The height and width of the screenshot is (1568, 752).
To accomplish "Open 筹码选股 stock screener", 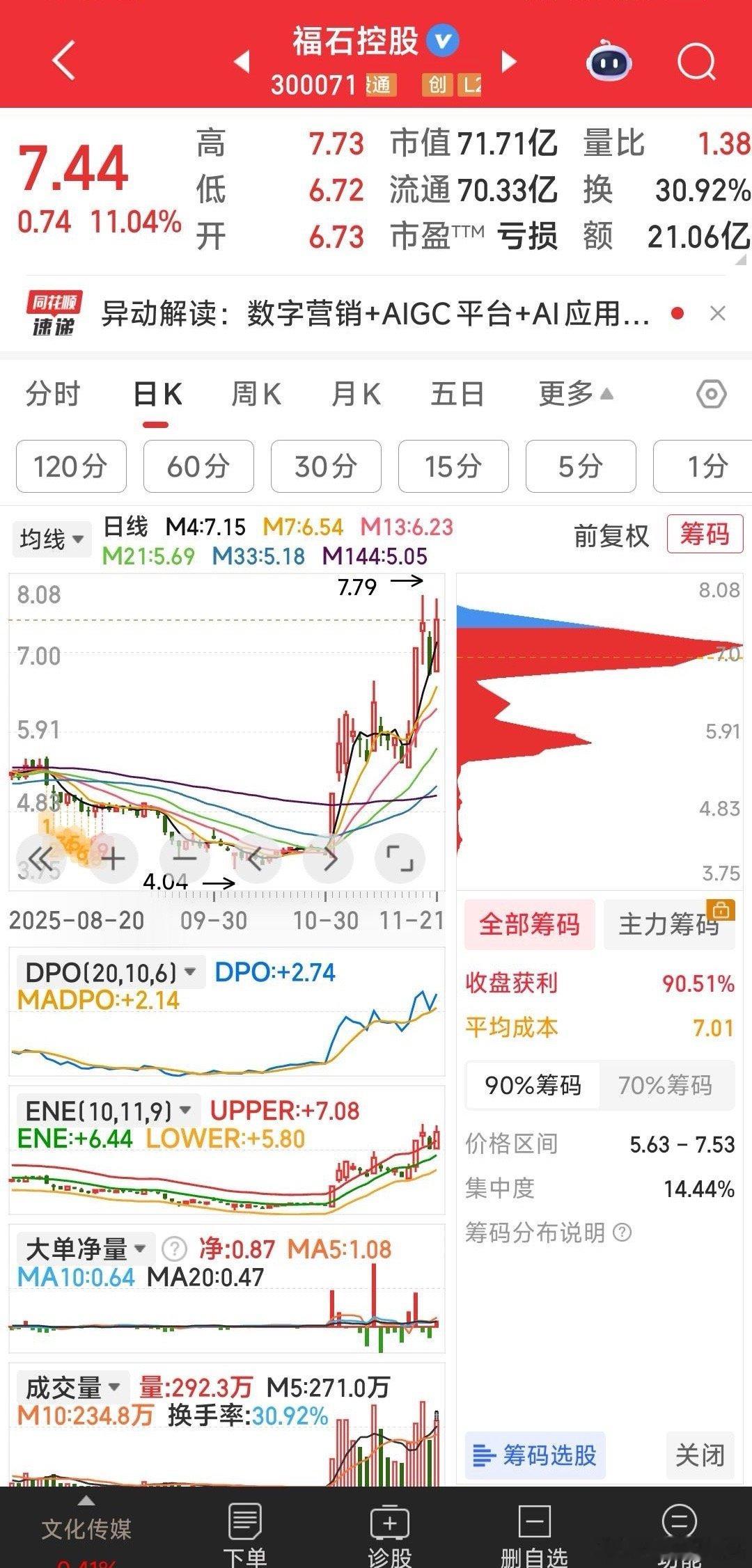I will point(535,1455).
